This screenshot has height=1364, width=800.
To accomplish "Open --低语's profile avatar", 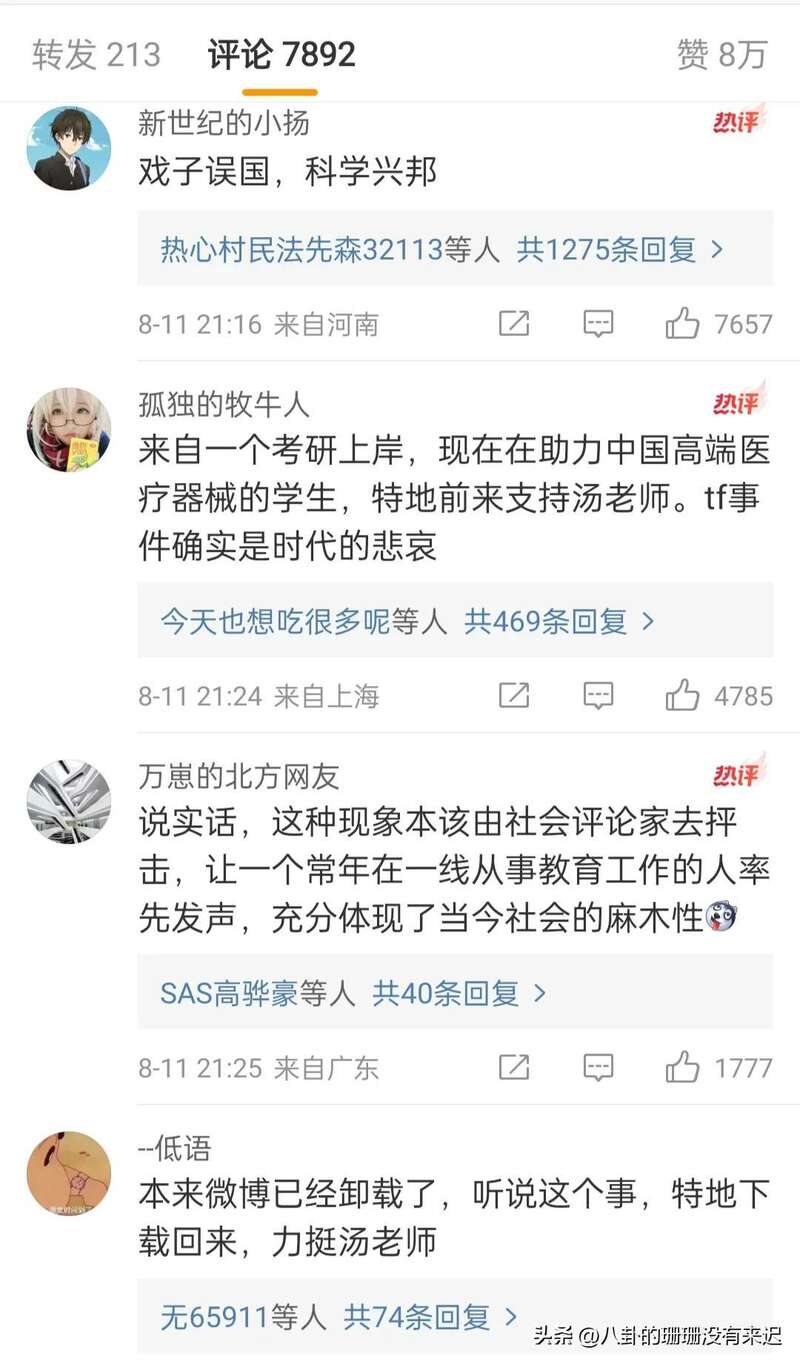I will (x=68, y=1173).
